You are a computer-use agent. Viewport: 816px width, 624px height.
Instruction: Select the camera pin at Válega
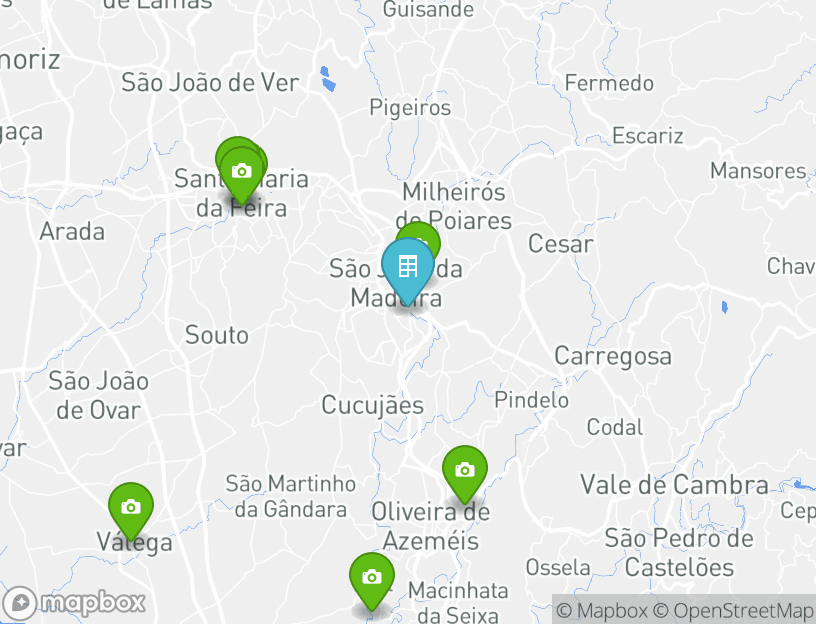(130, 507)
